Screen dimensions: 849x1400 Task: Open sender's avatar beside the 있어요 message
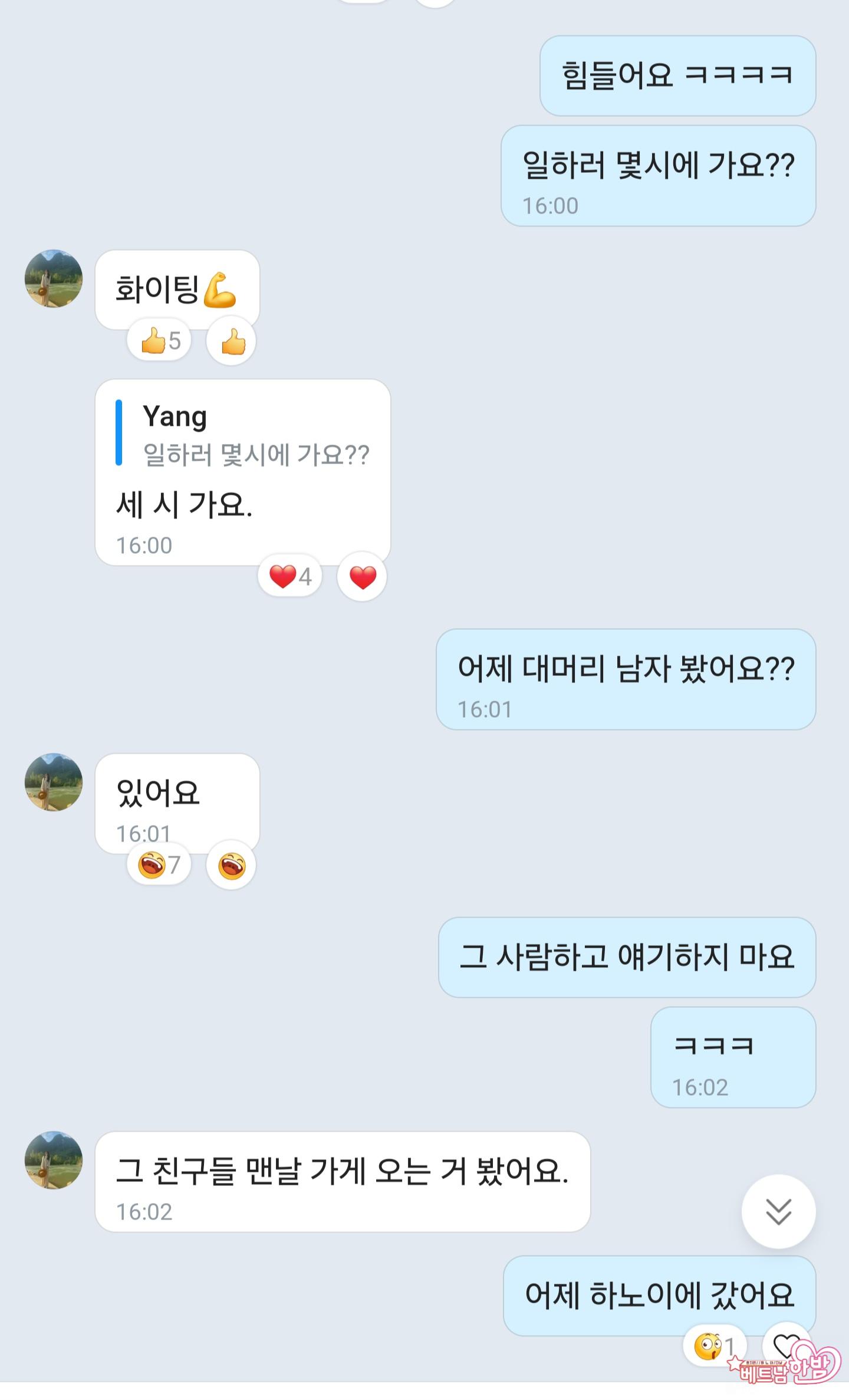tap(53, 782)
